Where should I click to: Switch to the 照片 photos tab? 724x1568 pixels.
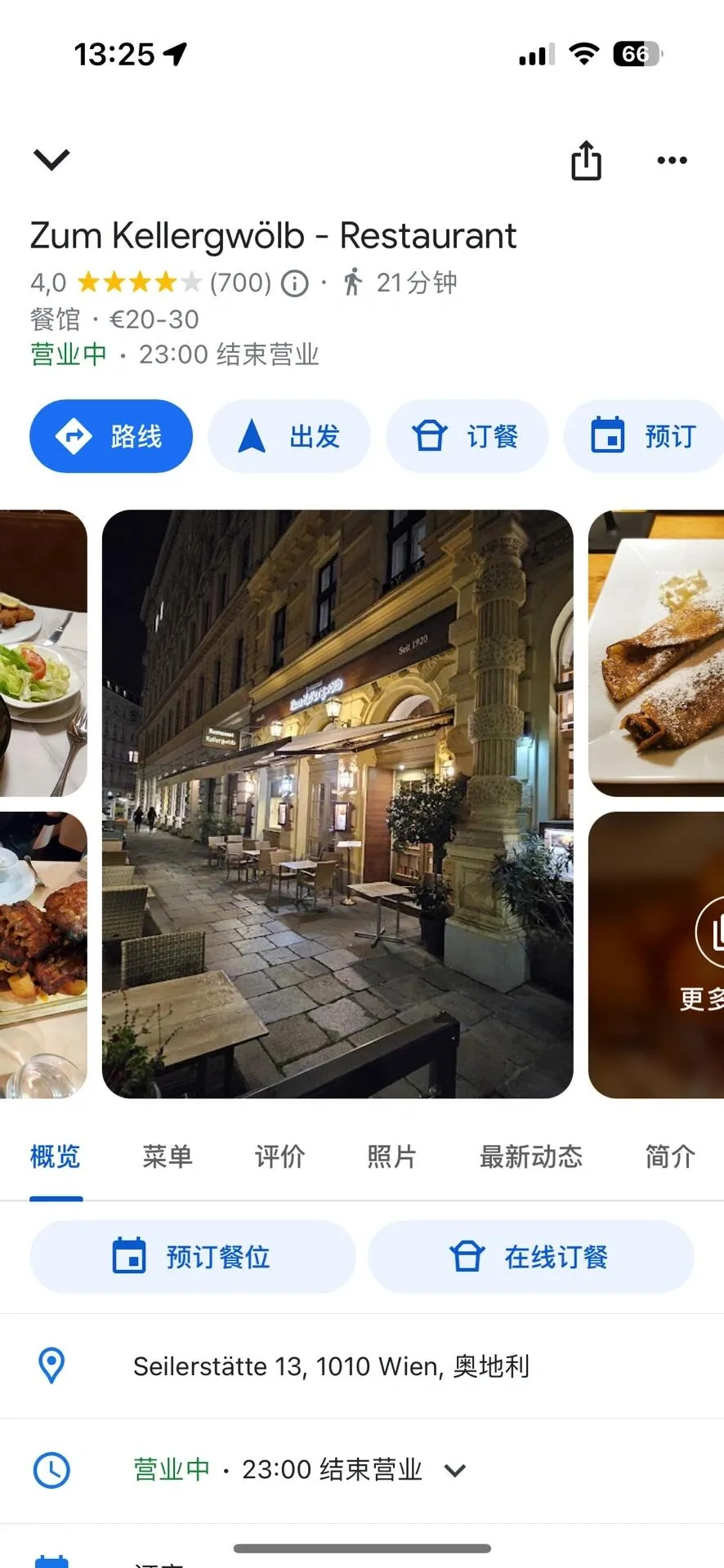click(391, 1156)
